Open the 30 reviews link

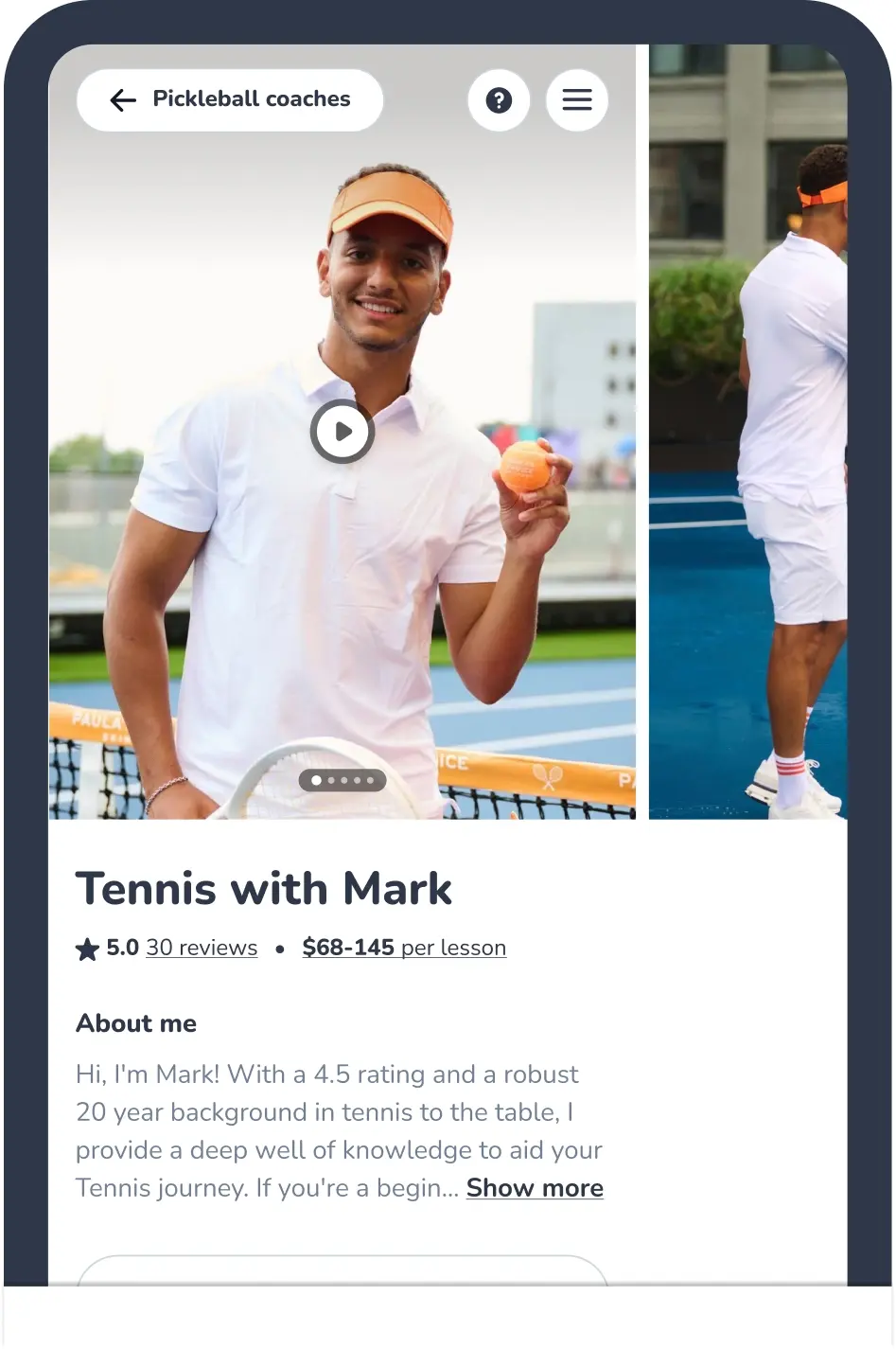tap(202, 948)
